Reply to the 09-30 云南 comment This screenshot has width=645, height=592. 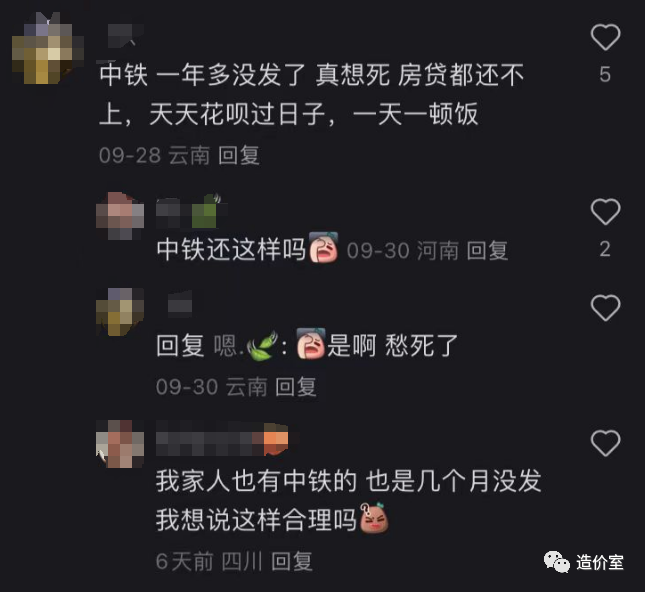[x=296, y=385]
